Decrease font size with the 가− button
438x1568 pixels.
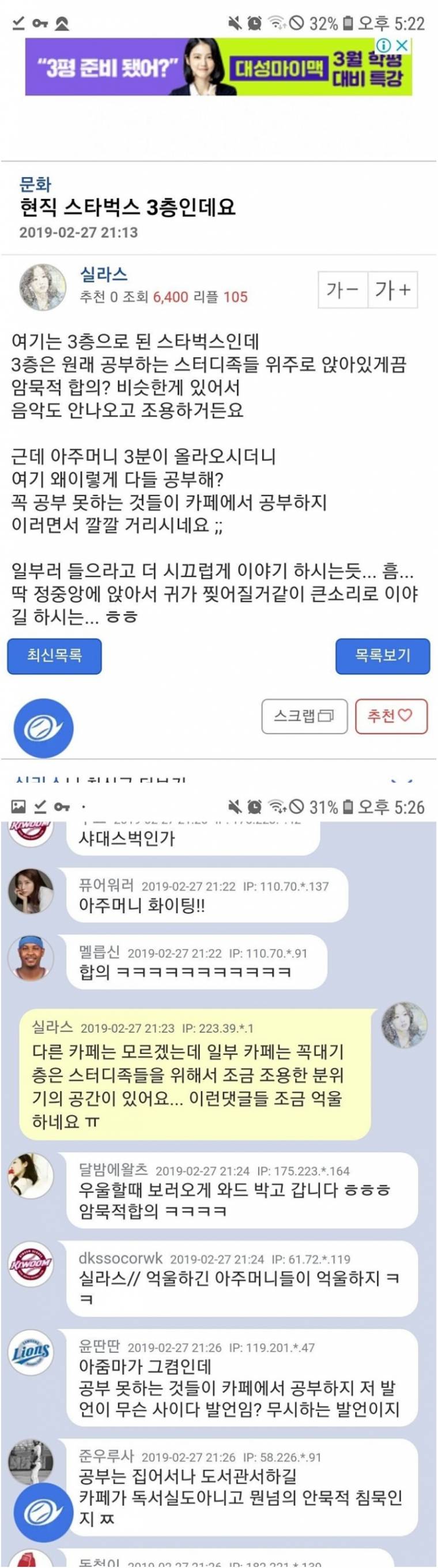[x=343, y=290]
